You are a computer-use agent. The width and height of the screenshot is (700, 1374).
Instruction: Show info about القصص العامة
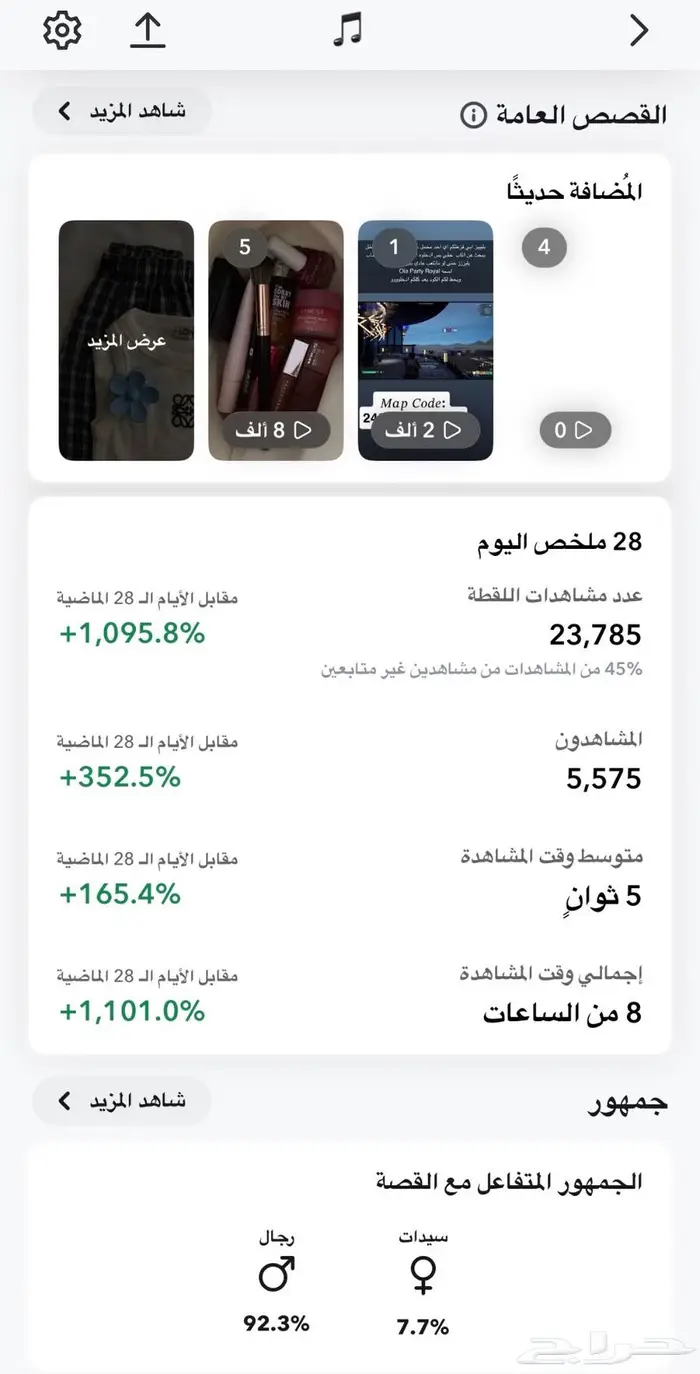(x=472, y=116)
